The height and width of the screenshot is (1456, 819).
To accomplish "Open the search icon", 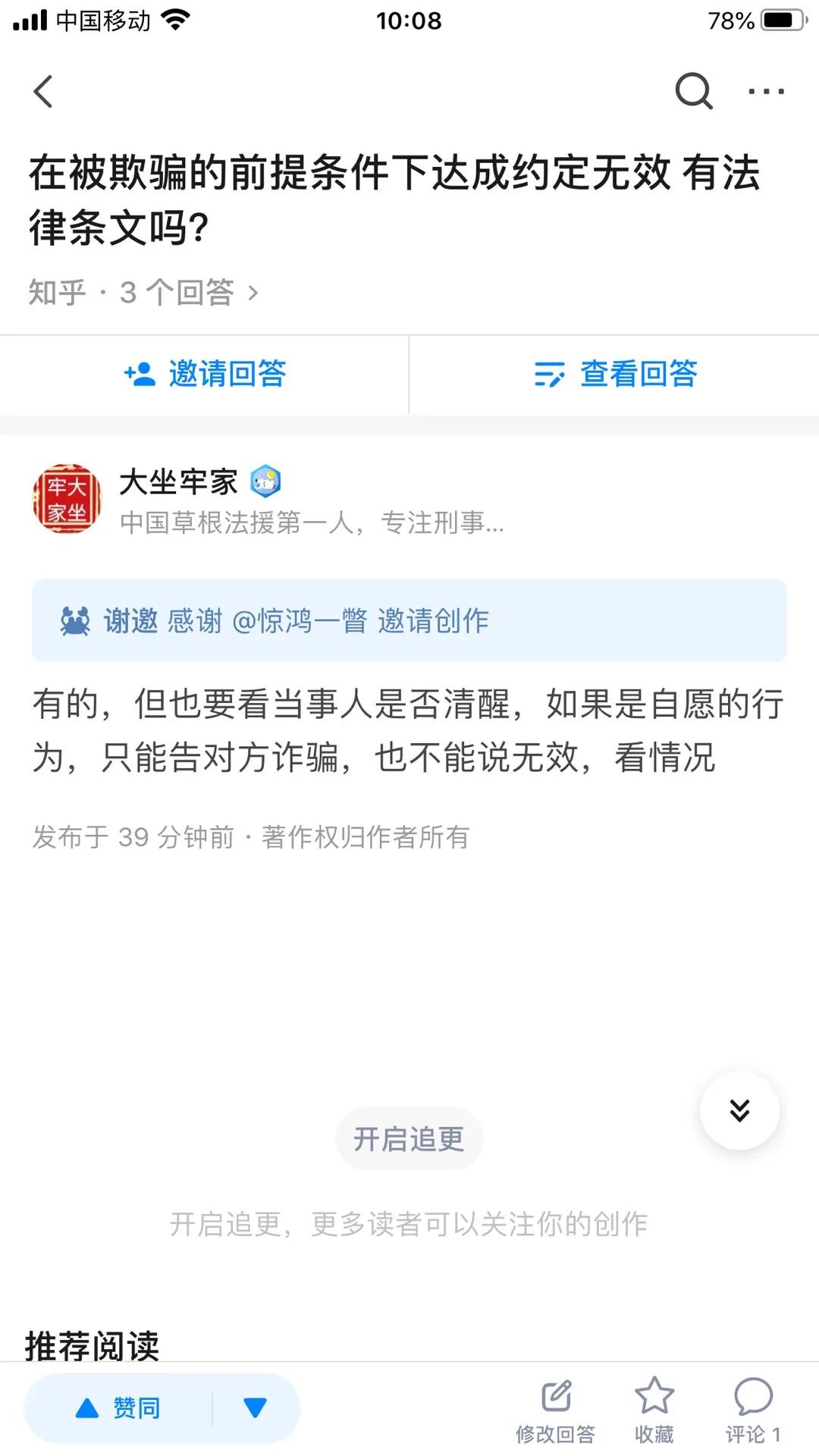I will (x=692, y=92).
